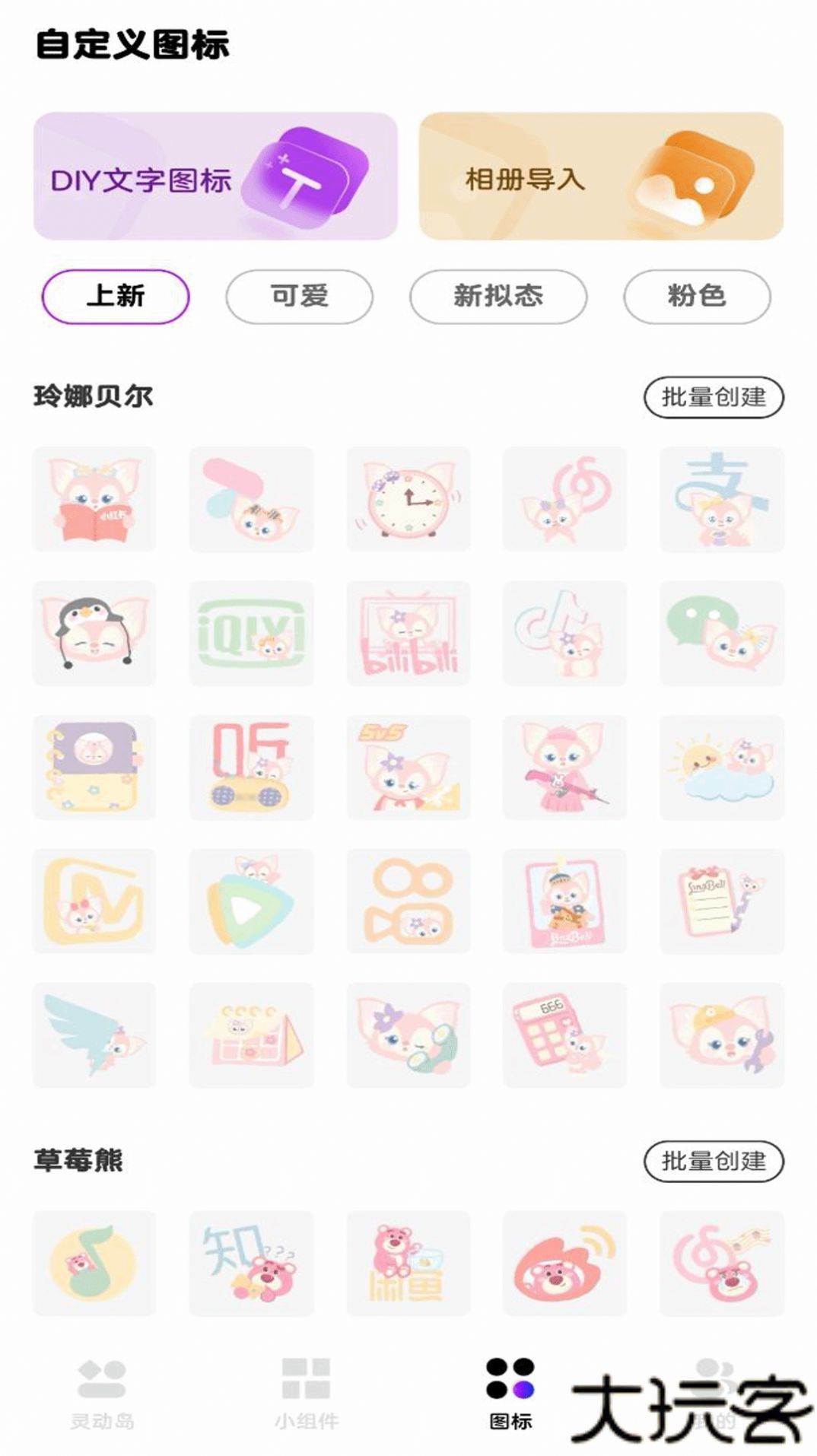Select the Douyin music-note fox icon
The width and height of the screenshot is (817, 1456).
pos(565,635)
